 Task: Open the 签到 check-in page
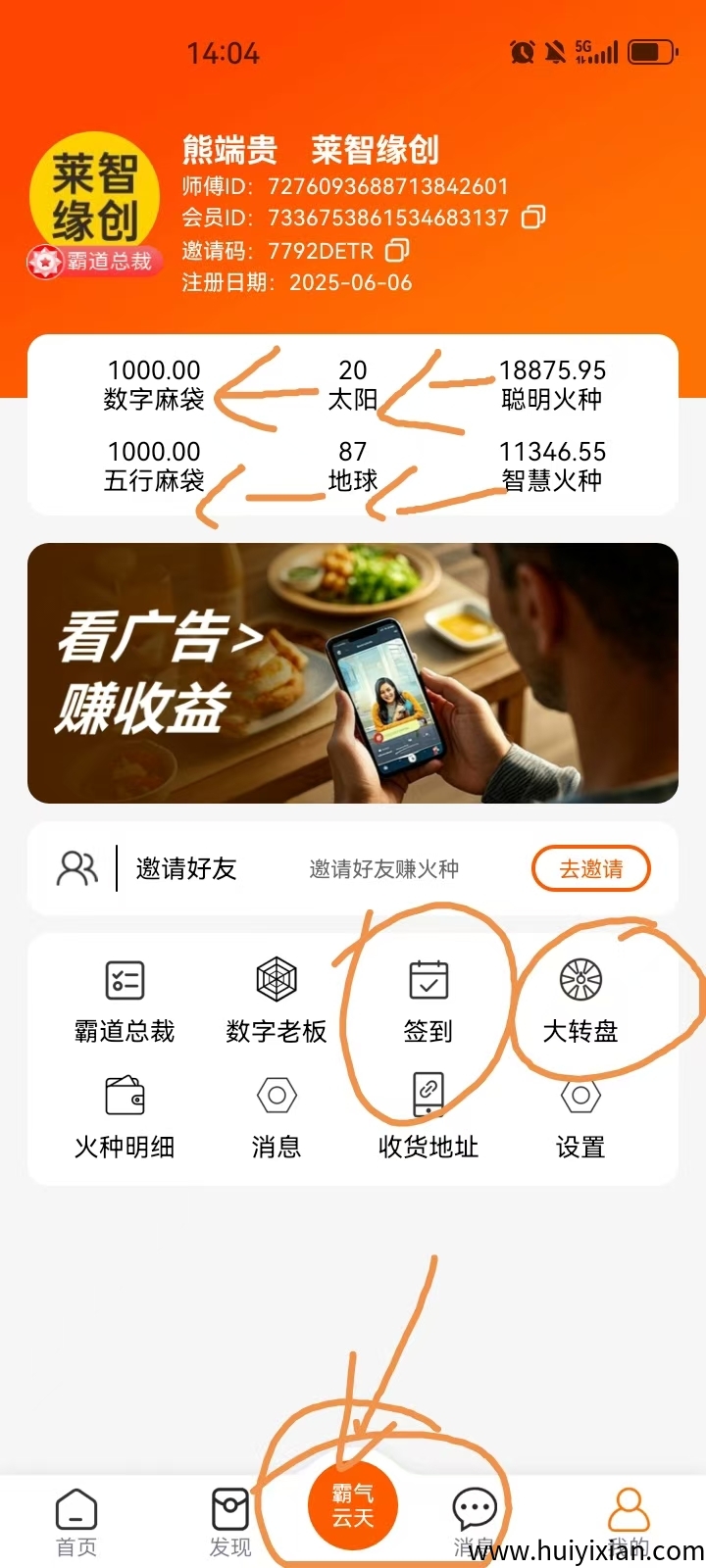pyautogui.click(x=429, y=1001)
